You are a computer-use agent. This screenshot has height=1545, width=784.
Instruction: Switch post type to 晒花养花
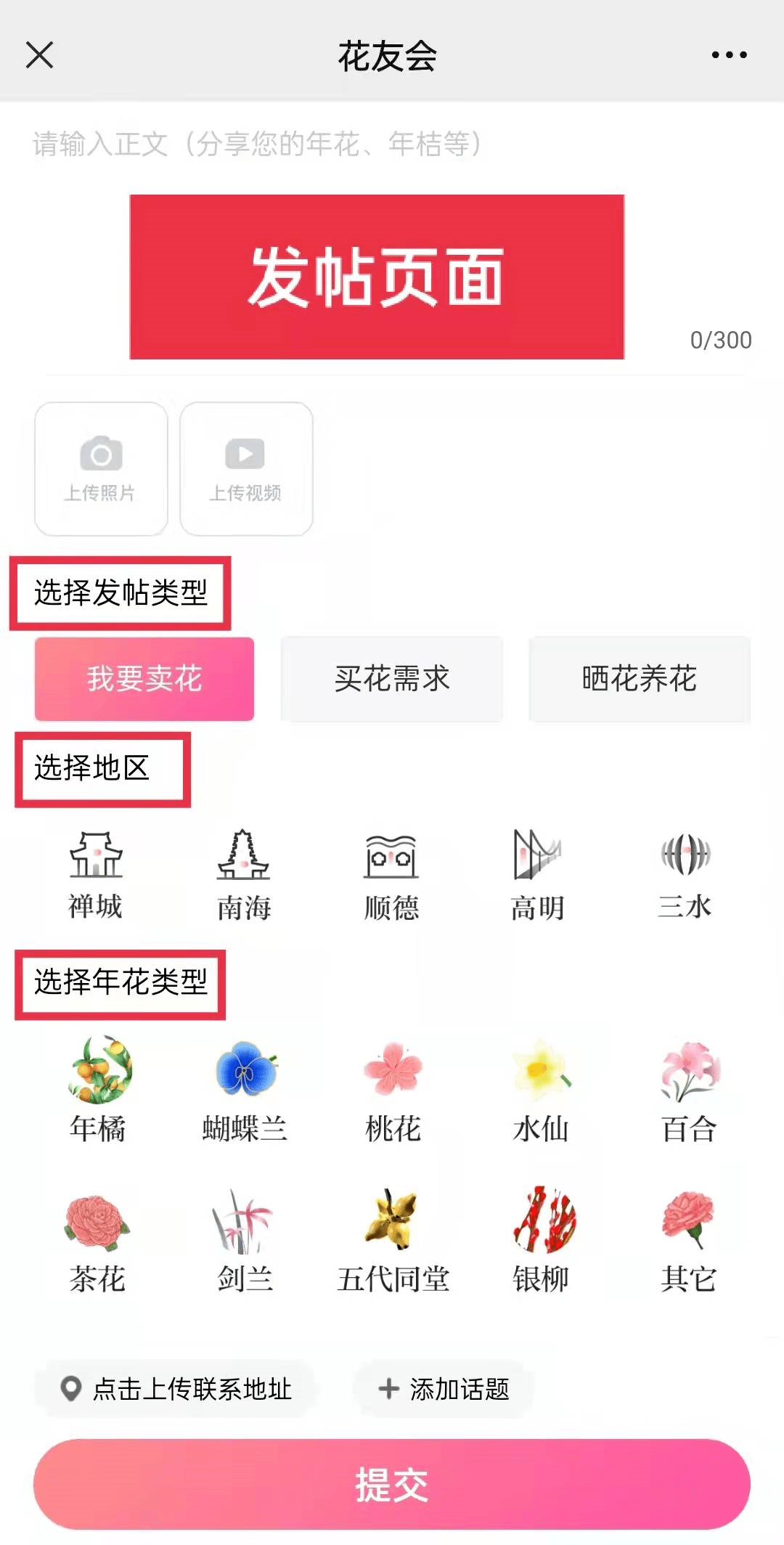(x=639, y=679)
